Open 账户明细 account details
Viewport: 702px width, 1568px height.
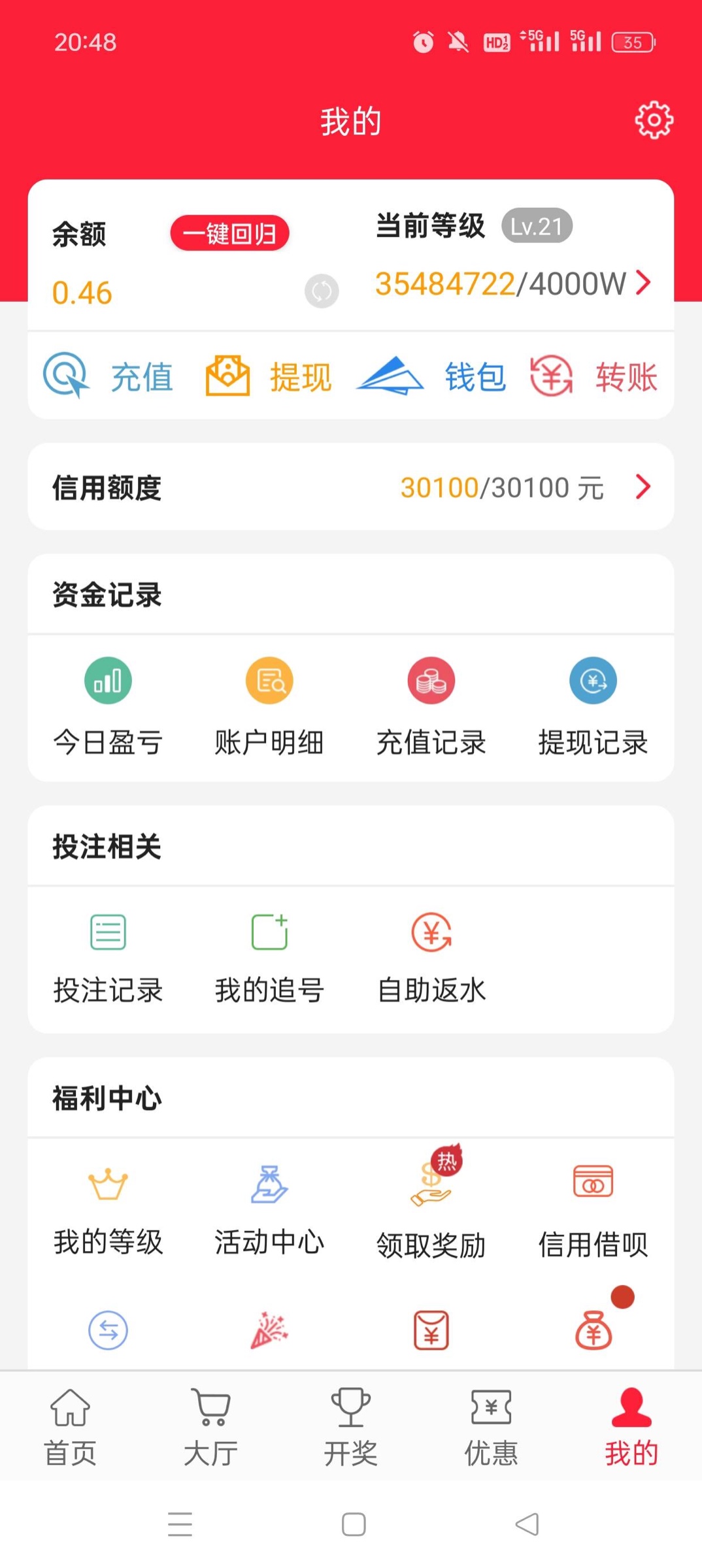pos(269,707)
